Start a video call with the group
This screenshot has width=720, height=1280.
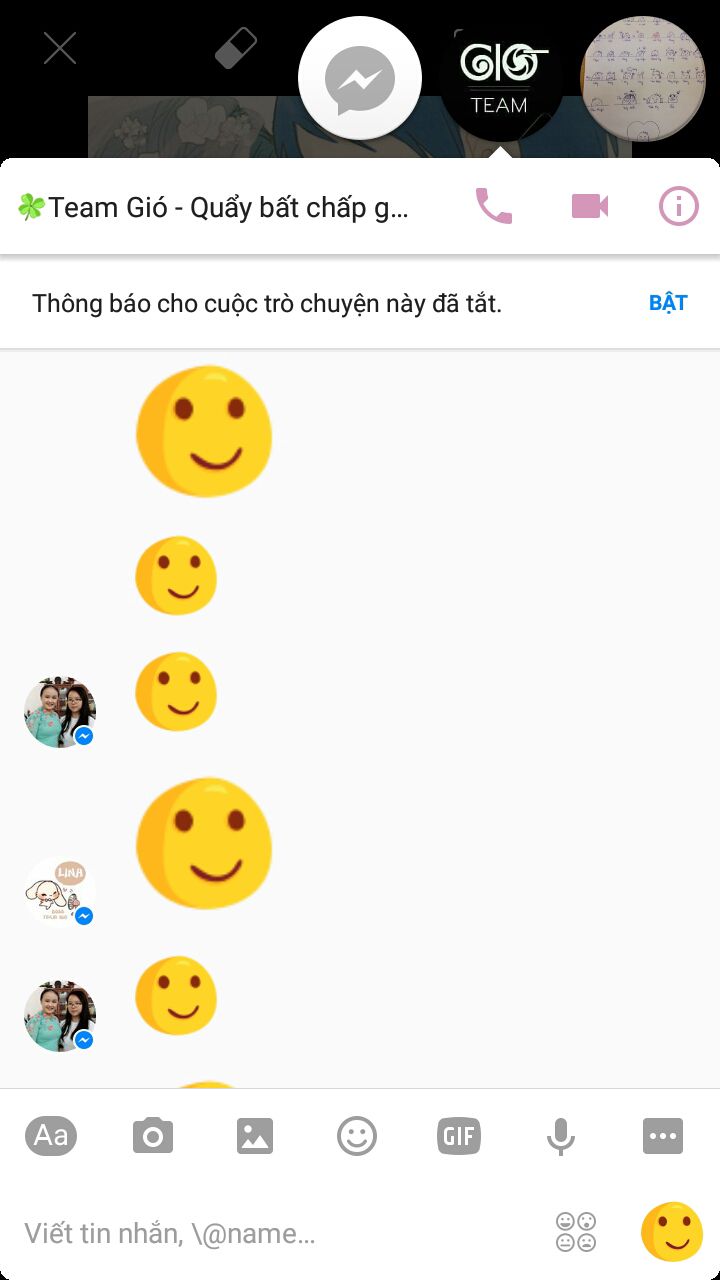click(590, 206)
